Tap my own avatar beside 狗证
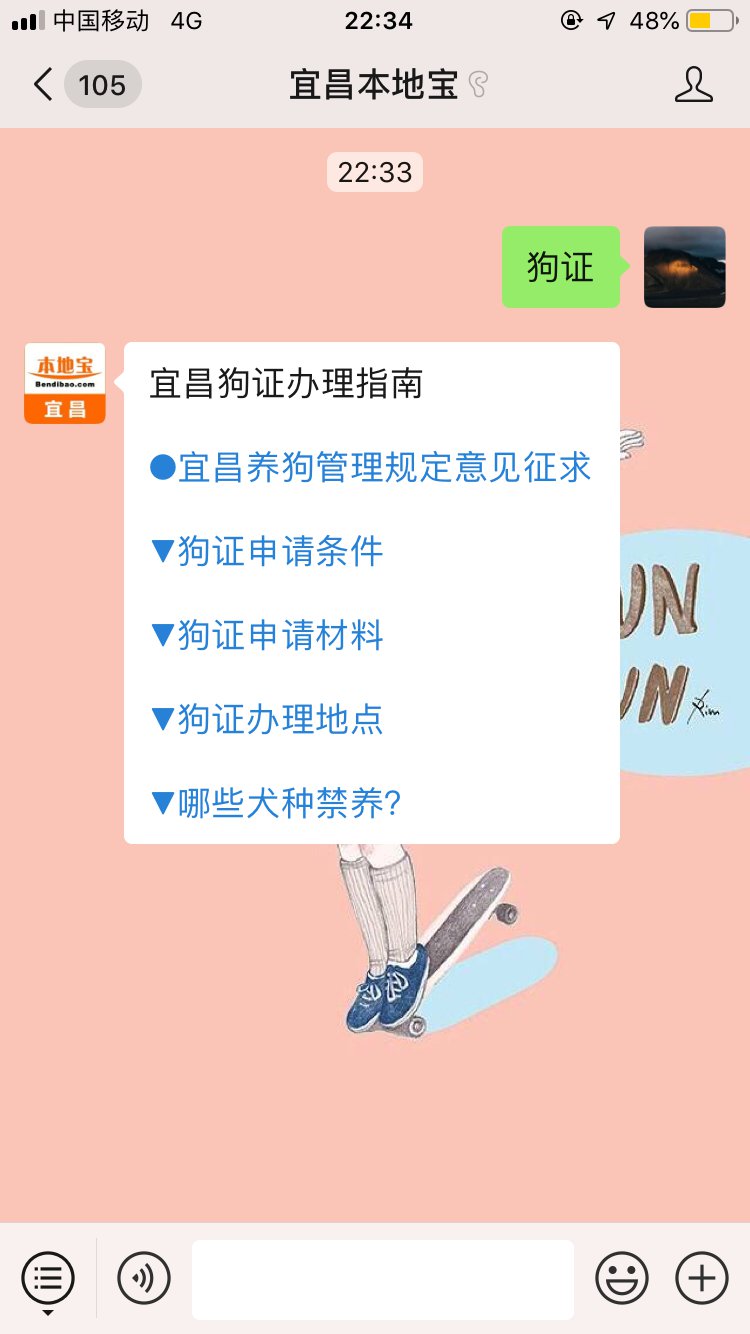750x1334 pixels. (x=684, y=267)
